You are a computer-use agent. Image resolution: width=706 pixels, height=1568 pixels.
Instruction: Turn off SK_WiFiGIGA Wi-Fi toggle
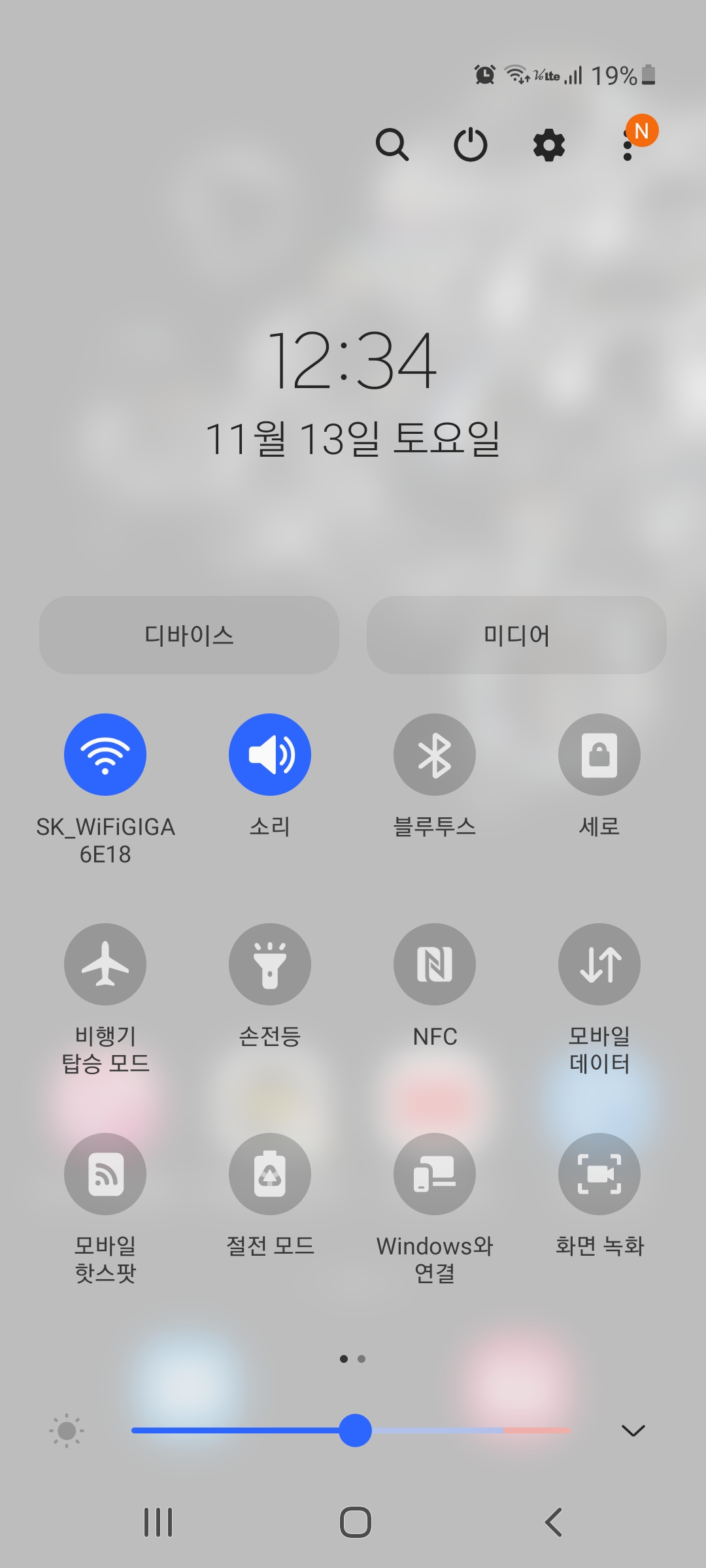point(105,755)
